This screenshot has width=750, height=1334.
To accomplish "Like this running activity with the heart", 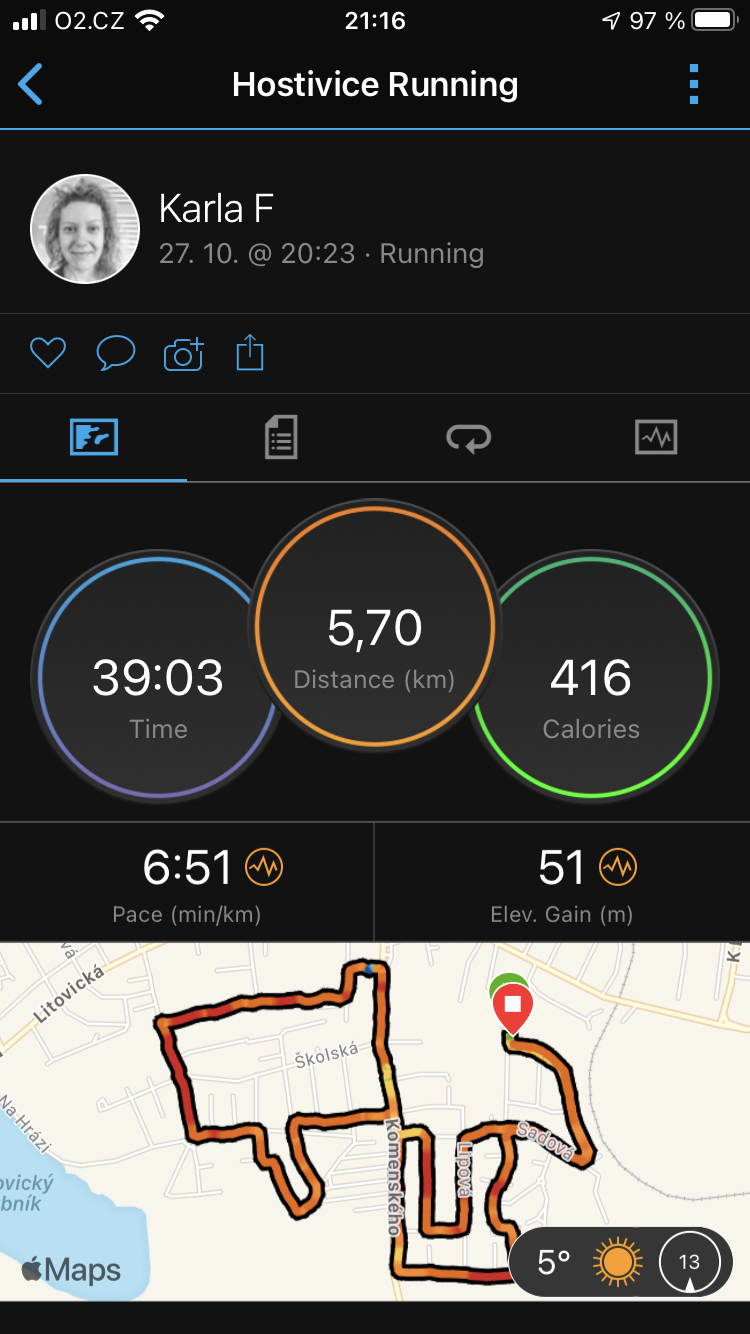I will [47, 353].
